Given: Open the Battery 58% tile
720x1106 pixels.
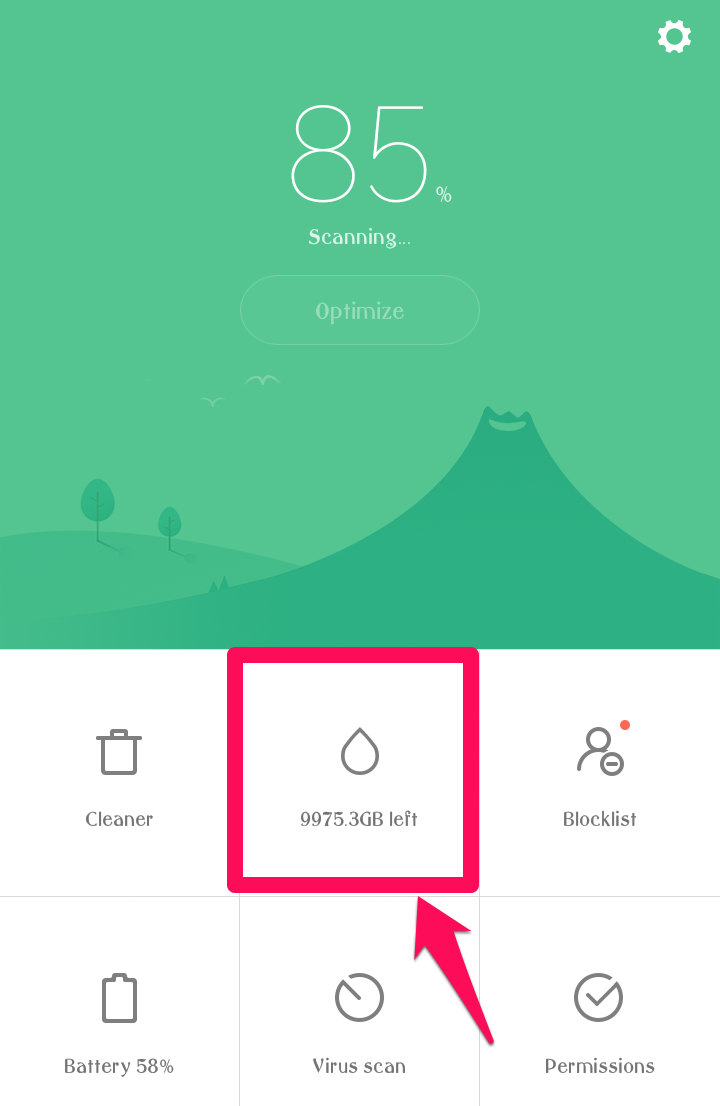Looking at the screenshot, I should pyautogui.click(x=119, y=1020).
